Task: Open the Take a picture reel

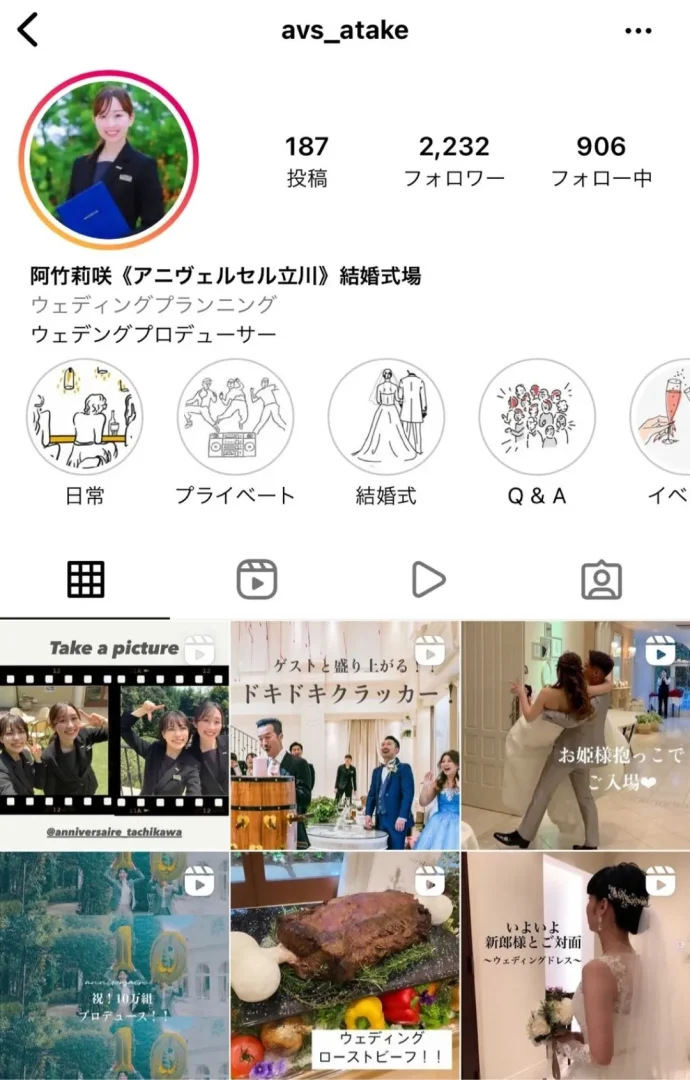Action: click(114, 735)
